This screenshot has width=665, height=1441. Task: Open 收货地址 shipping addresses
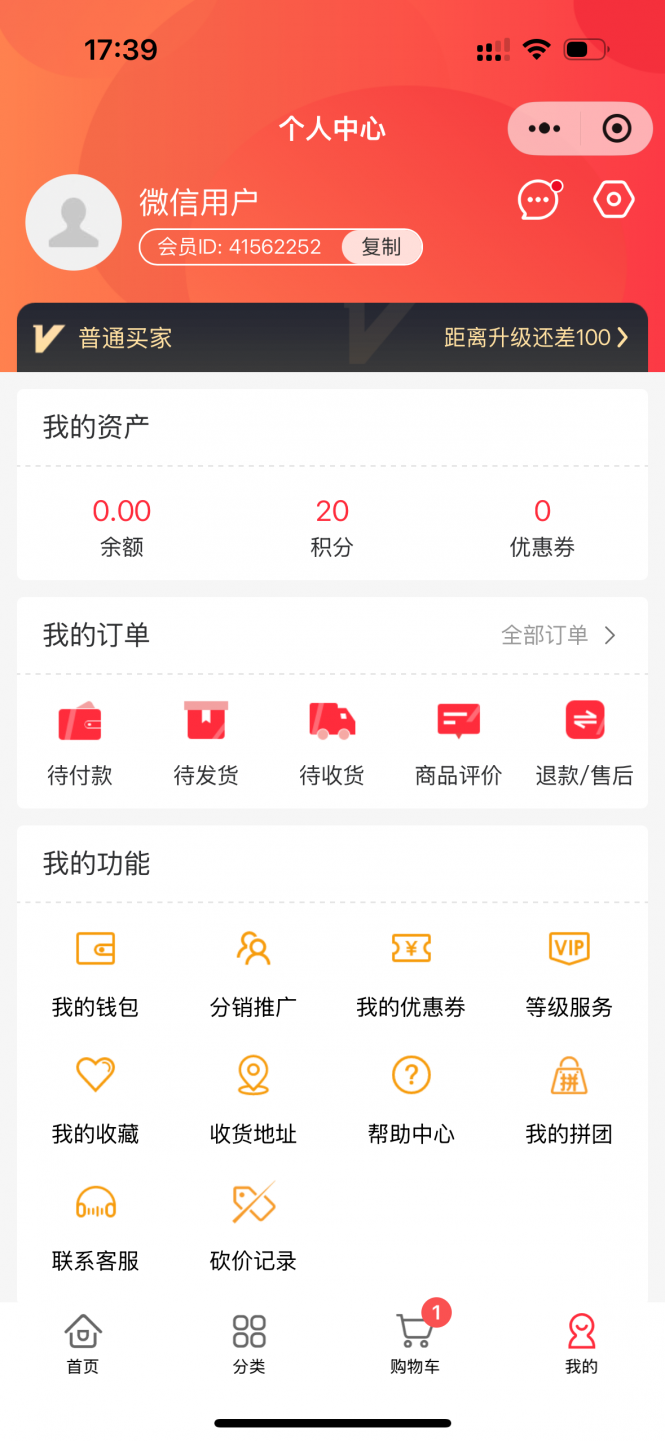tap(253, 1099)
